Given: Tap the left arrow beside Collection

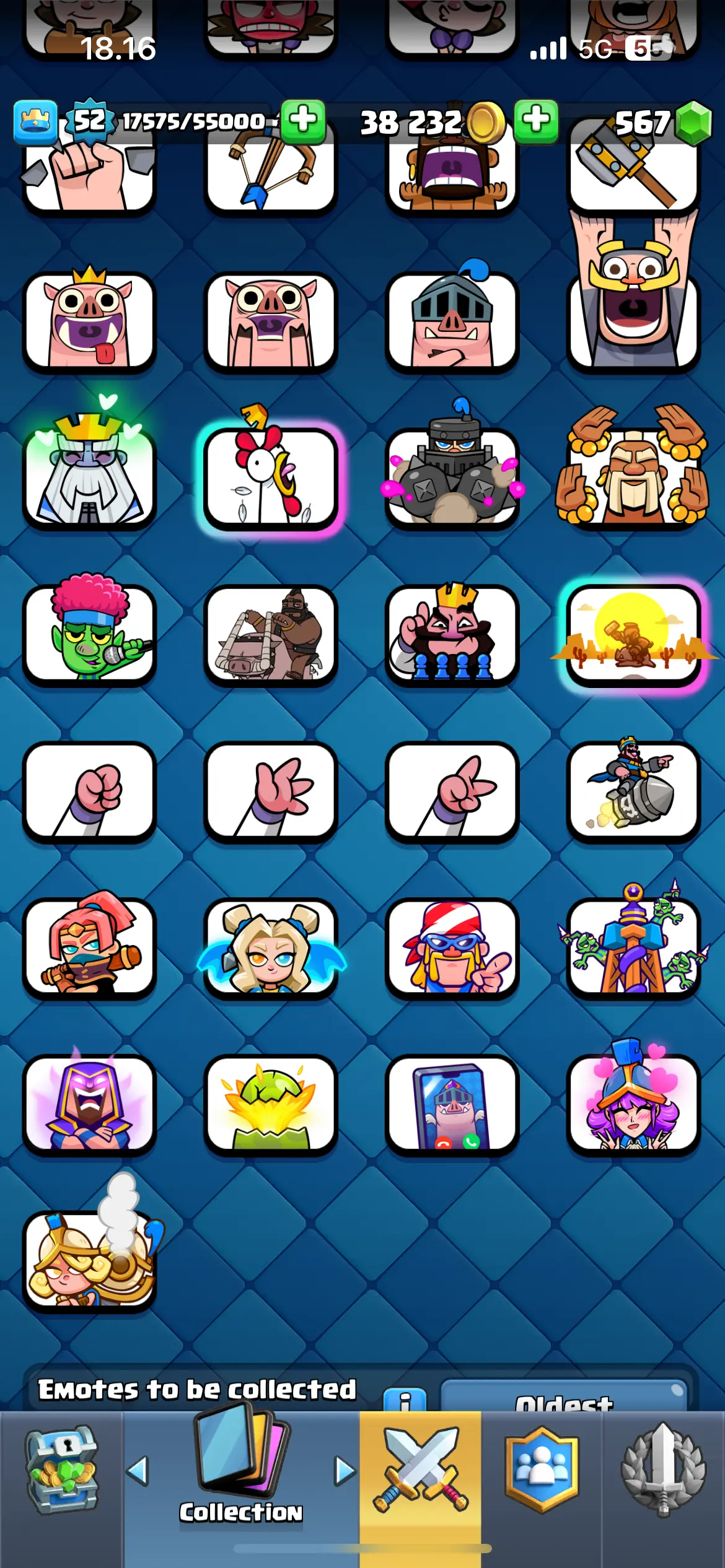Looking at the screenshot, I should click(x=138, y=1470).
